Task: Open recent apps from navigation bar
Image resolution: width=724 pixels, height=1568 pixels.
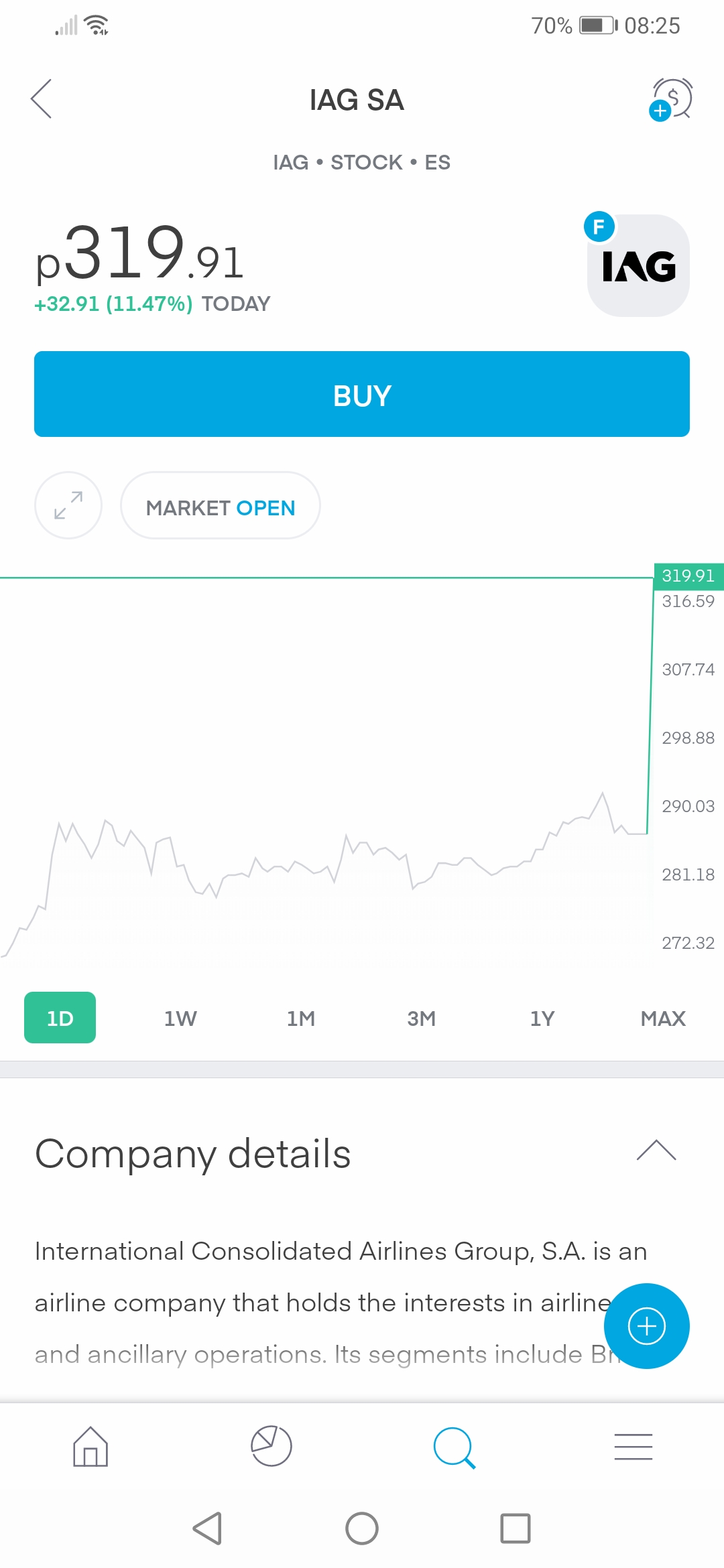Action: 516,1528
